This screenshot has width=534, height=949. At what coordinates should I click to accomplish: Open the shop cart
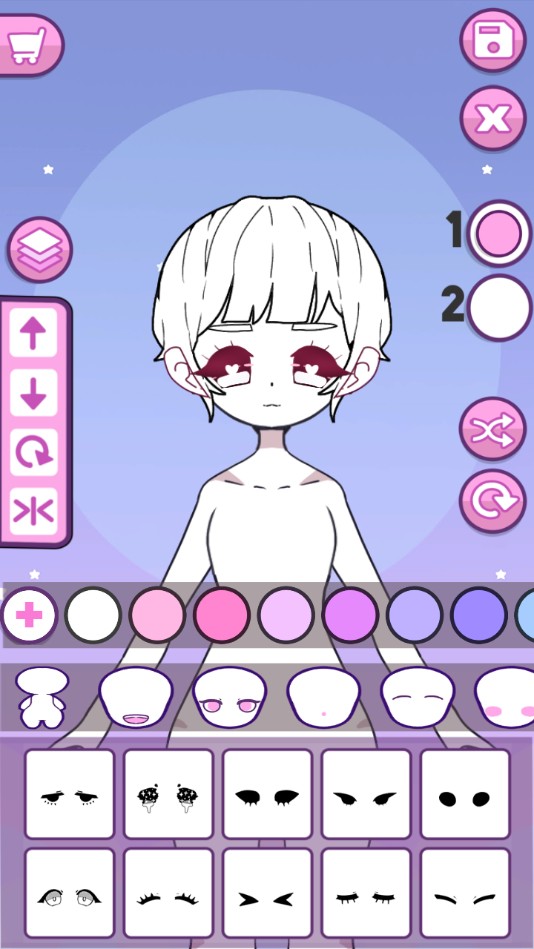(29, 45)
